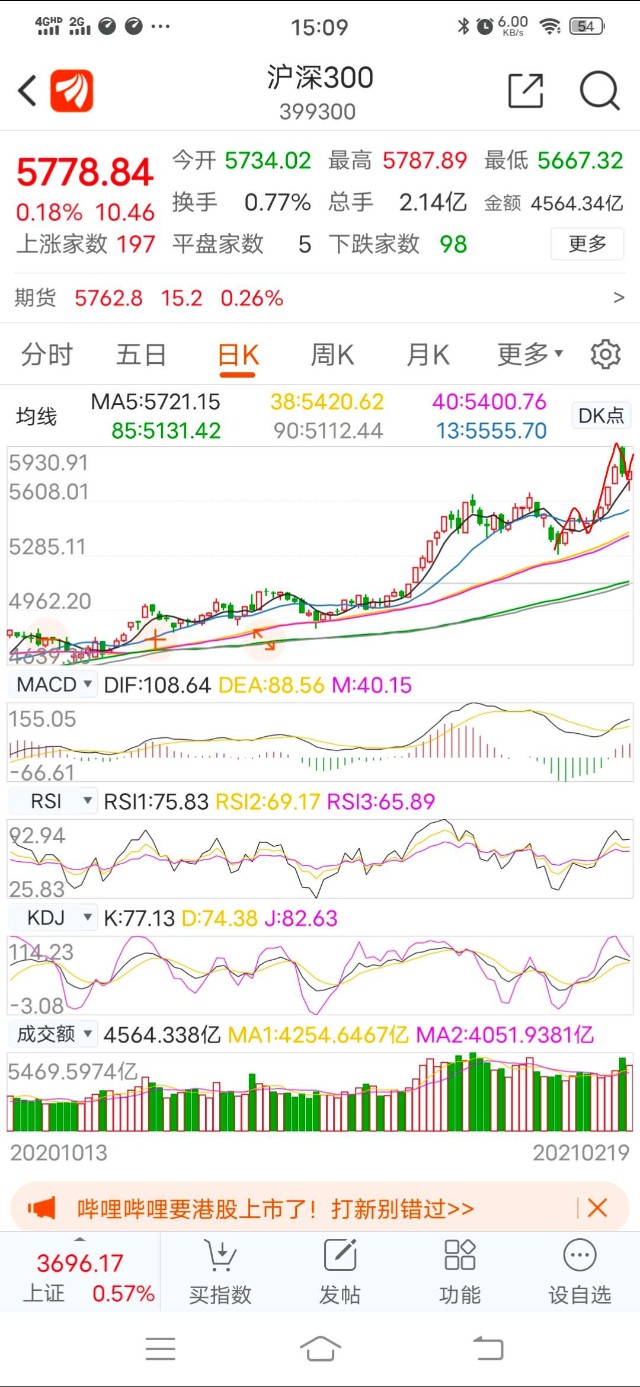The image size is (640, 1387).
Task: Select the 月K chart tab
Action: point(427,354)
